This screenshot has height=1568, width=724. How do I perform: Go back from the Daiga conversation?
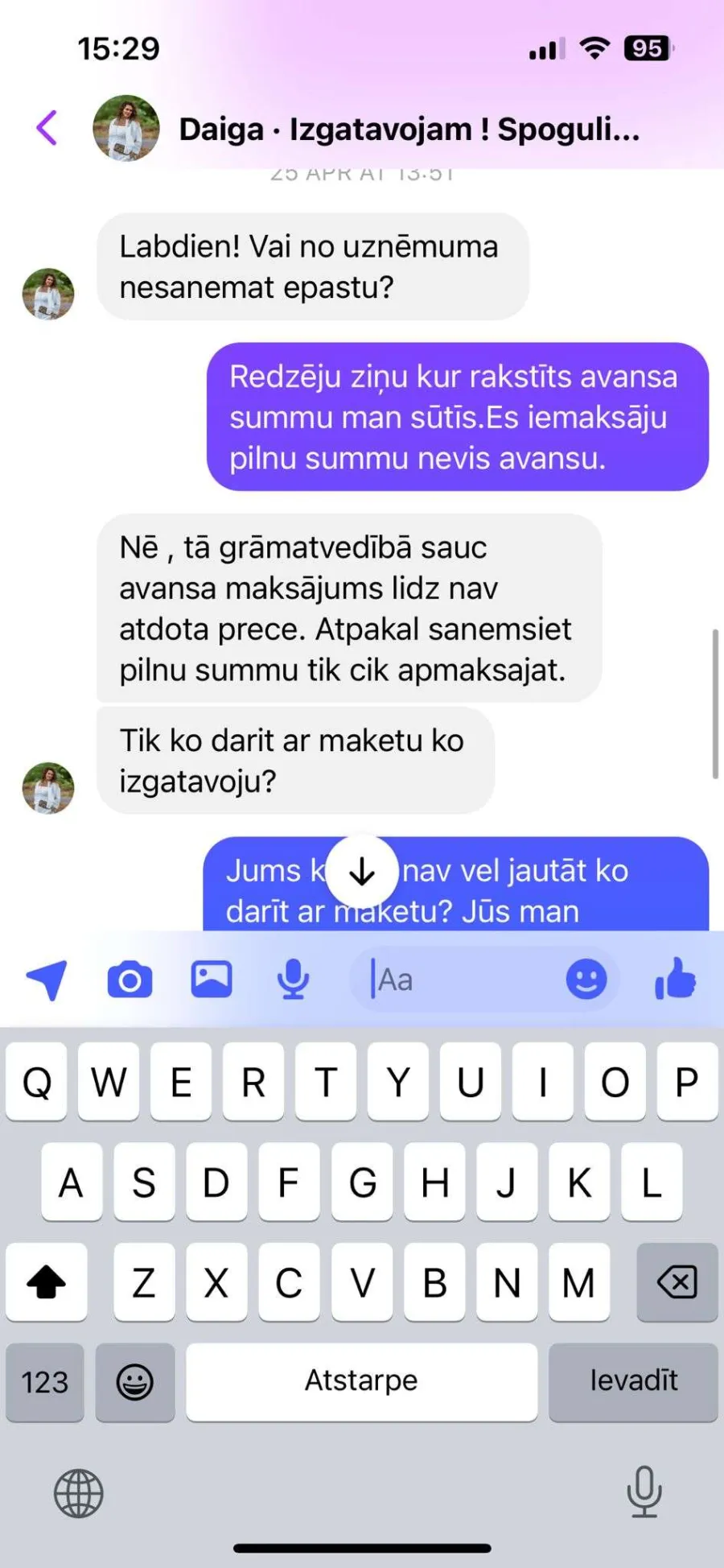[x=47, y=128]
